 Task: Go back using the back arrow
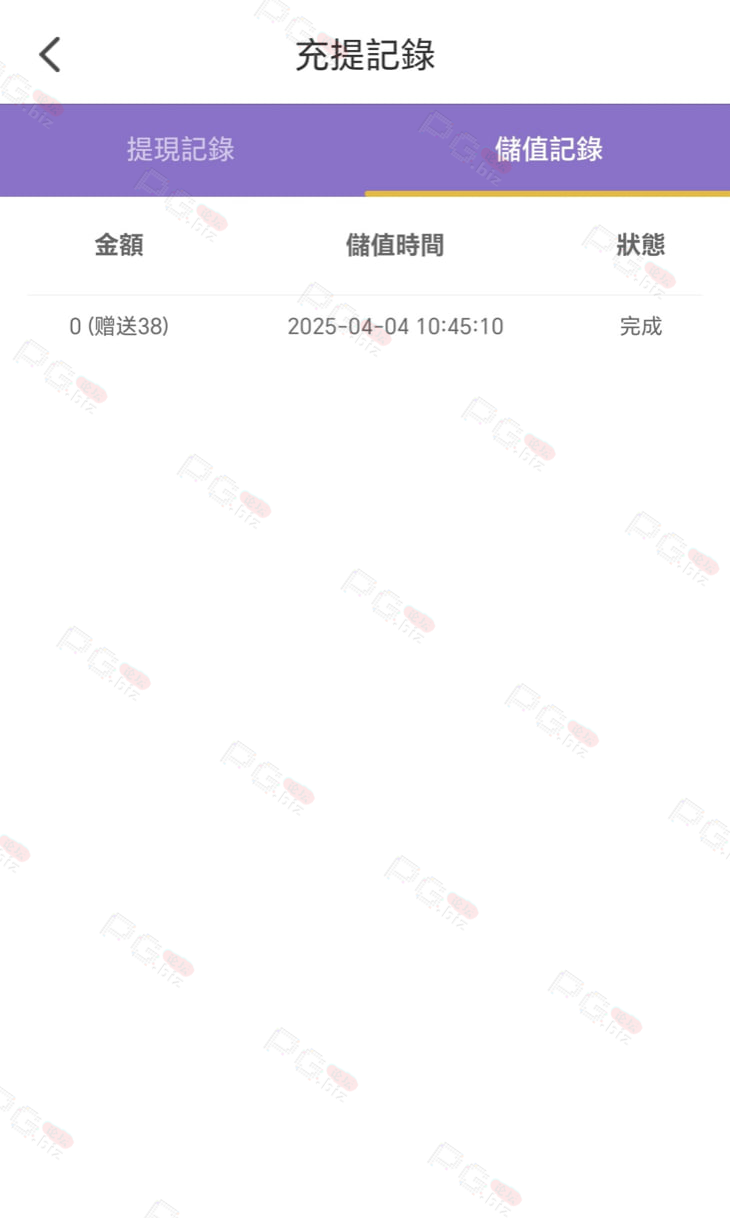click(50, 54)
